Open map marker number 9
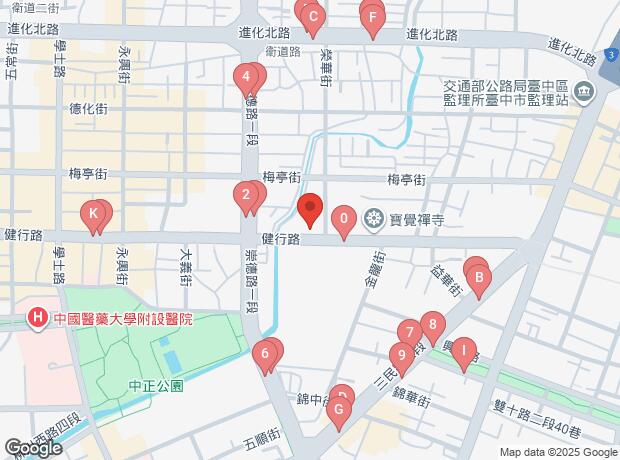This screenshot has width=620, height=460. (x=402, y=357)
